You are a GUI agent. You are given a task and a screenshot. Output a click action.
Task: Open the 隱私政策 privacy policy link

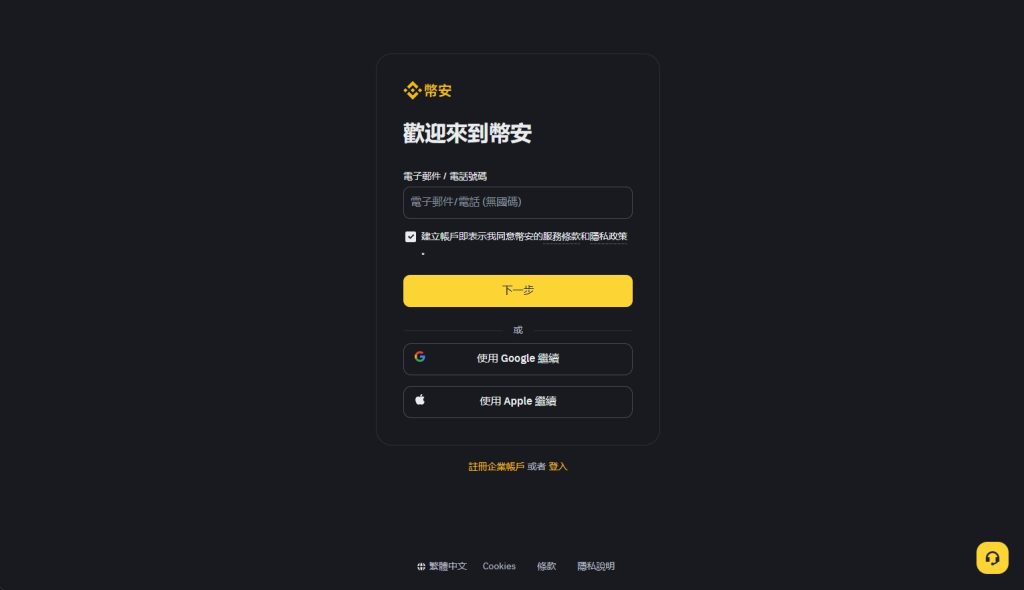608,237
